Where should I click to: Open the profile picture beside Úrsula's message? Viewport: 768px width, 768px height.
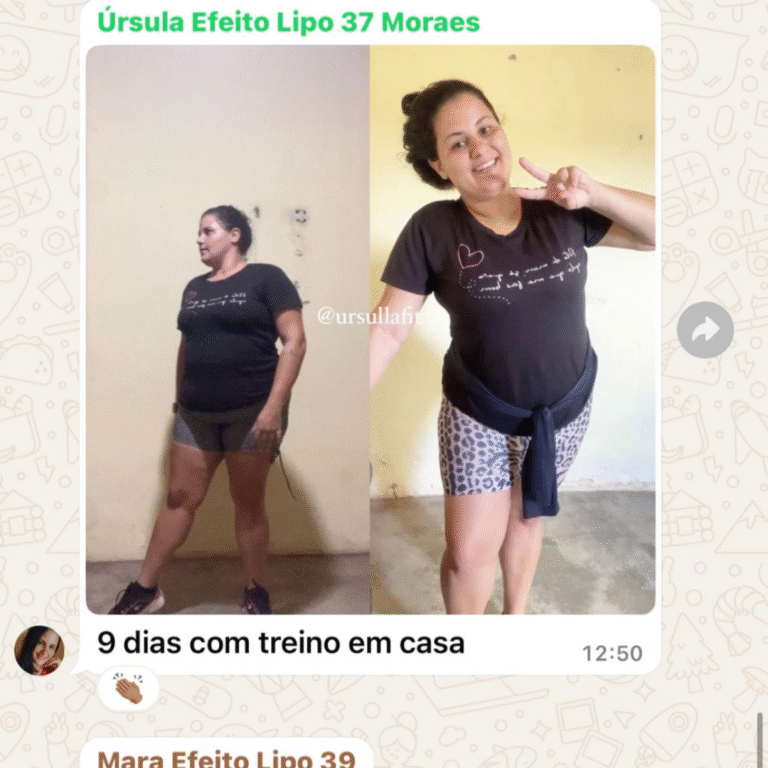(39, 651)
